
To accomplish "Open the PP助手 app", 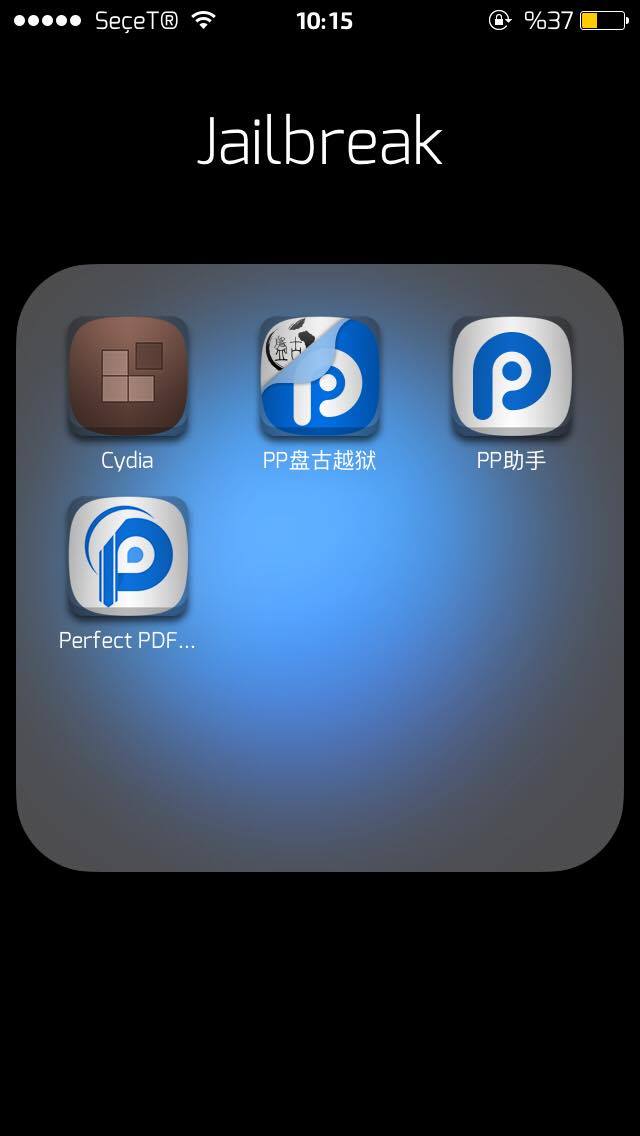I will click(512, 377).
